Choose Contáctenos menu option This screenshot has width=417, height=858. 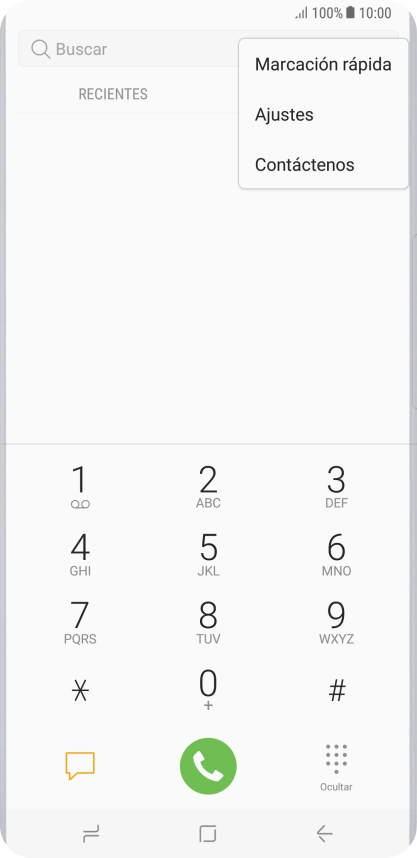(x=323, y=164)
